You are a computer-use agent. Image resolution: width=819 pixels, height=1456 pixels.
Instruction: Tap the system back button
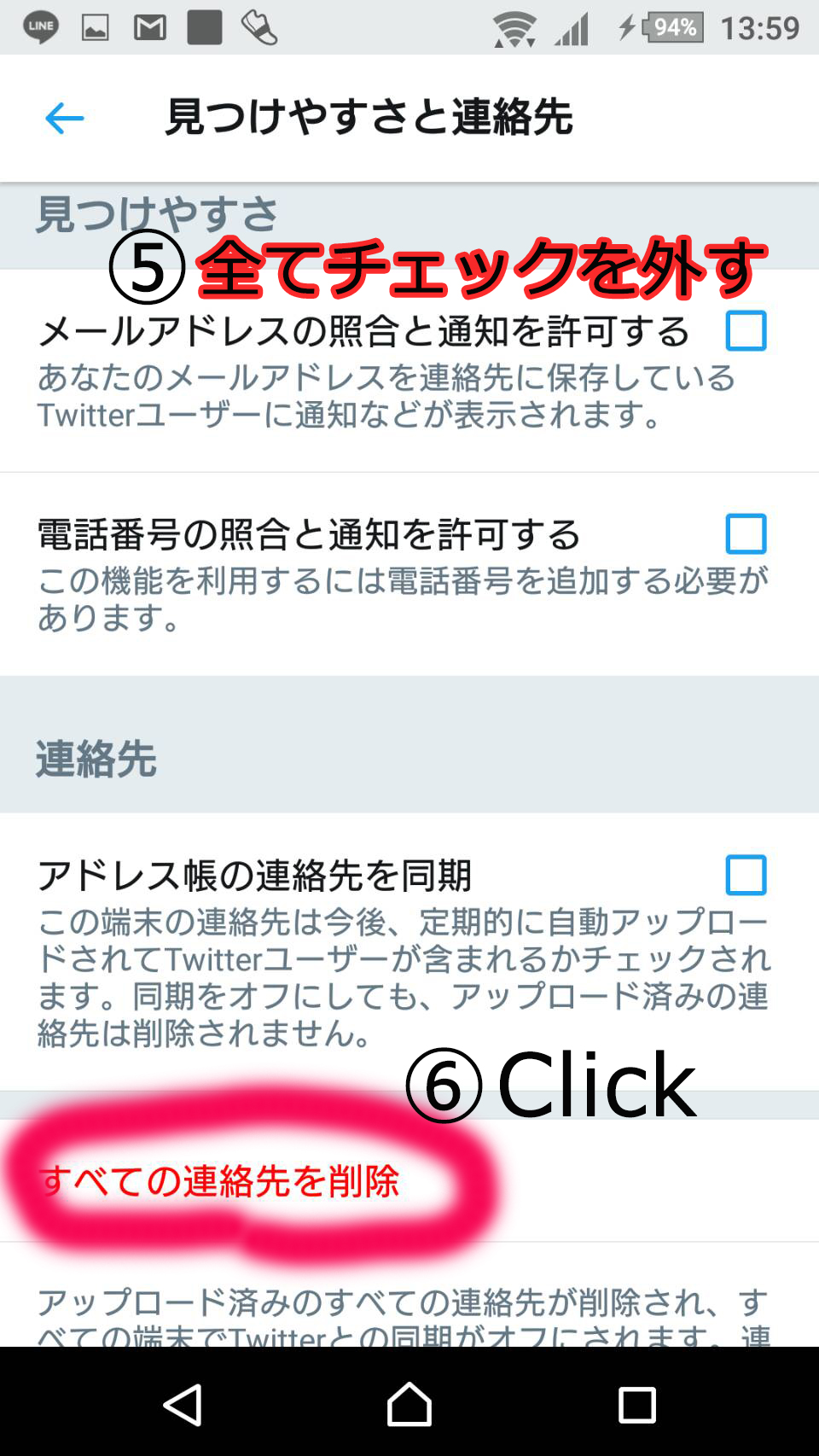[183, 1405]
